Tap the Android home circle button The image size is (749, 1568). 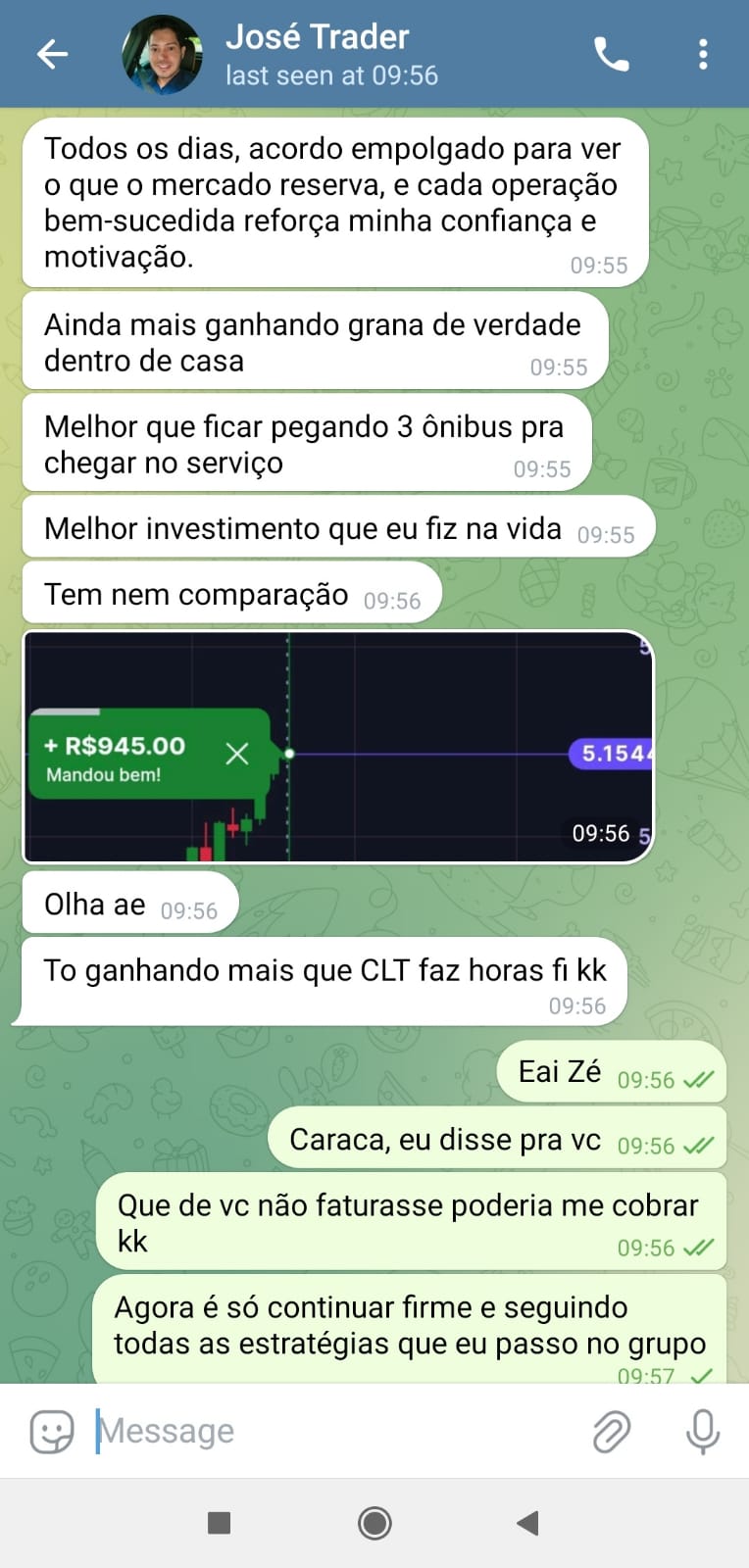point(374,1523)
